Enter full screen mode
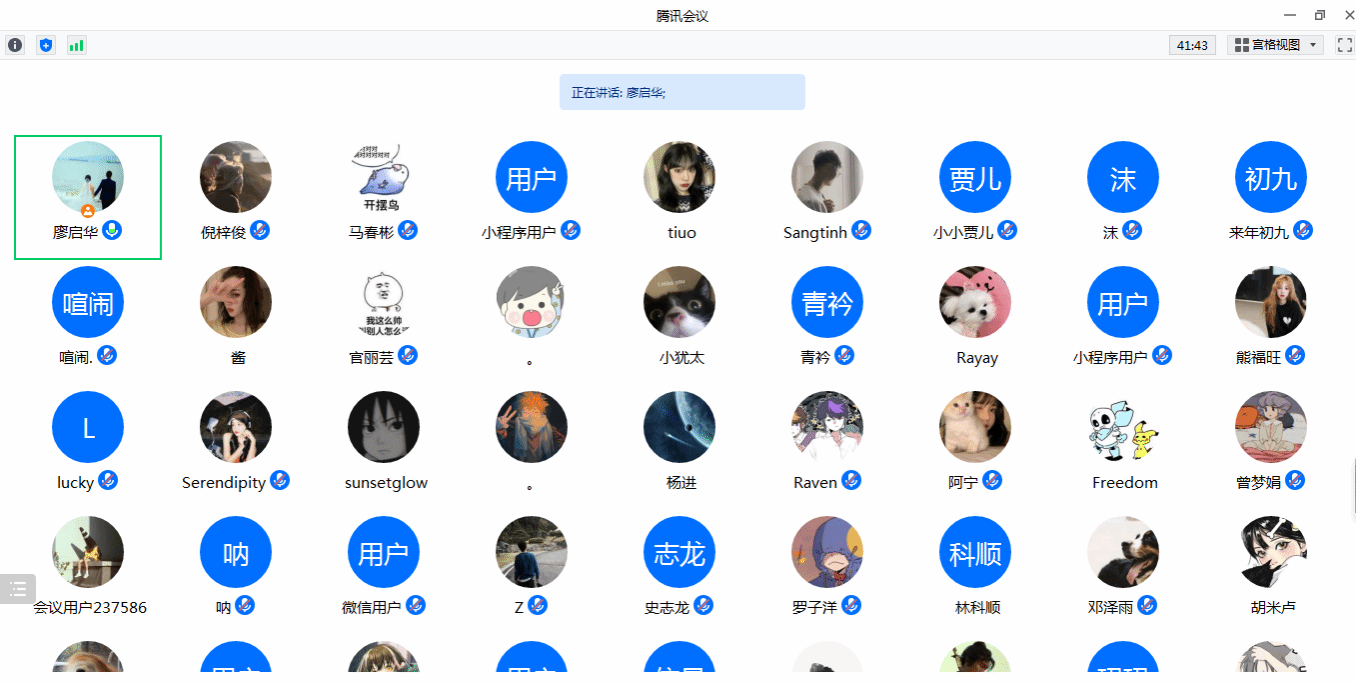 (1344, 45)
